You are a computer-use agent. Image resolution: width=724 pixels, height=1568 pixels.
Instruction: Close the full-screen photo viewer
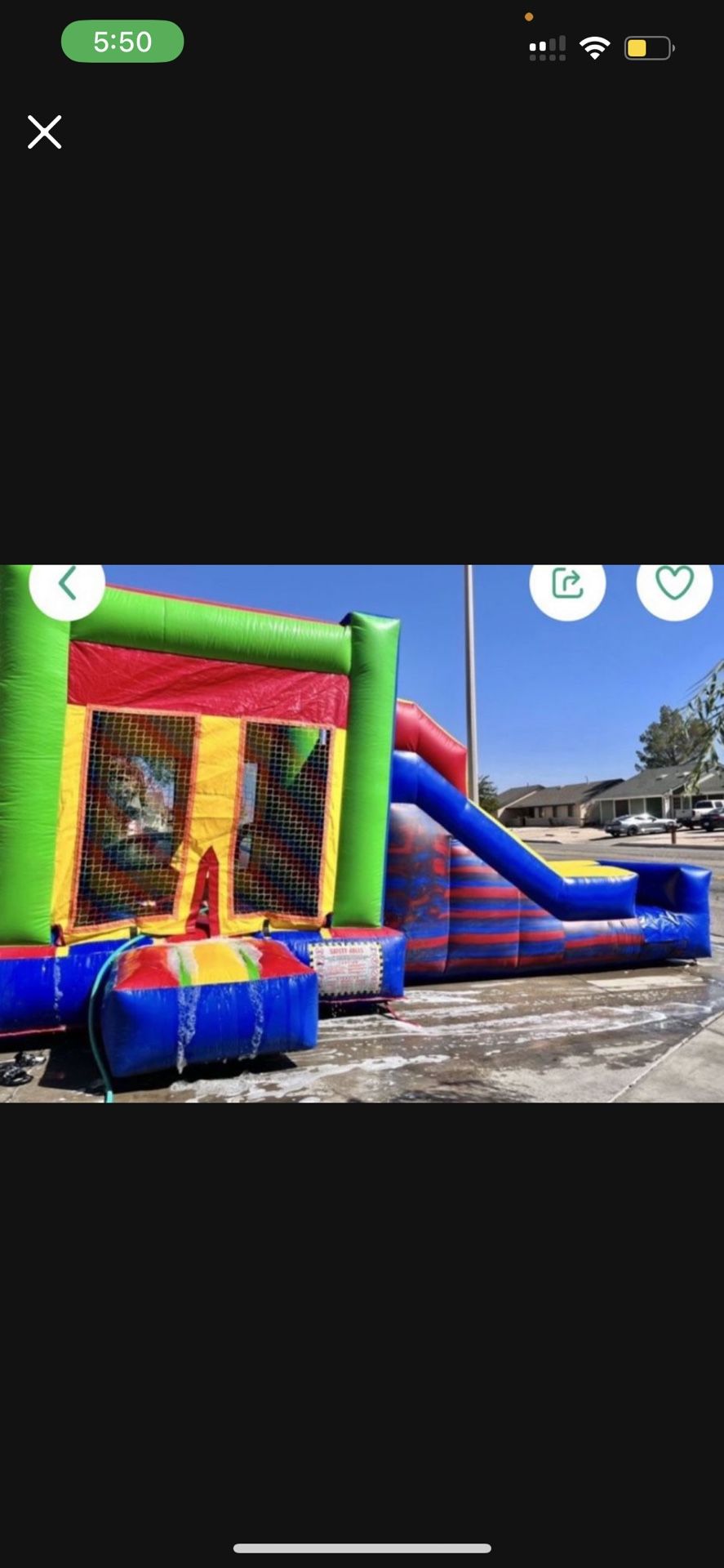pos(44,131)
